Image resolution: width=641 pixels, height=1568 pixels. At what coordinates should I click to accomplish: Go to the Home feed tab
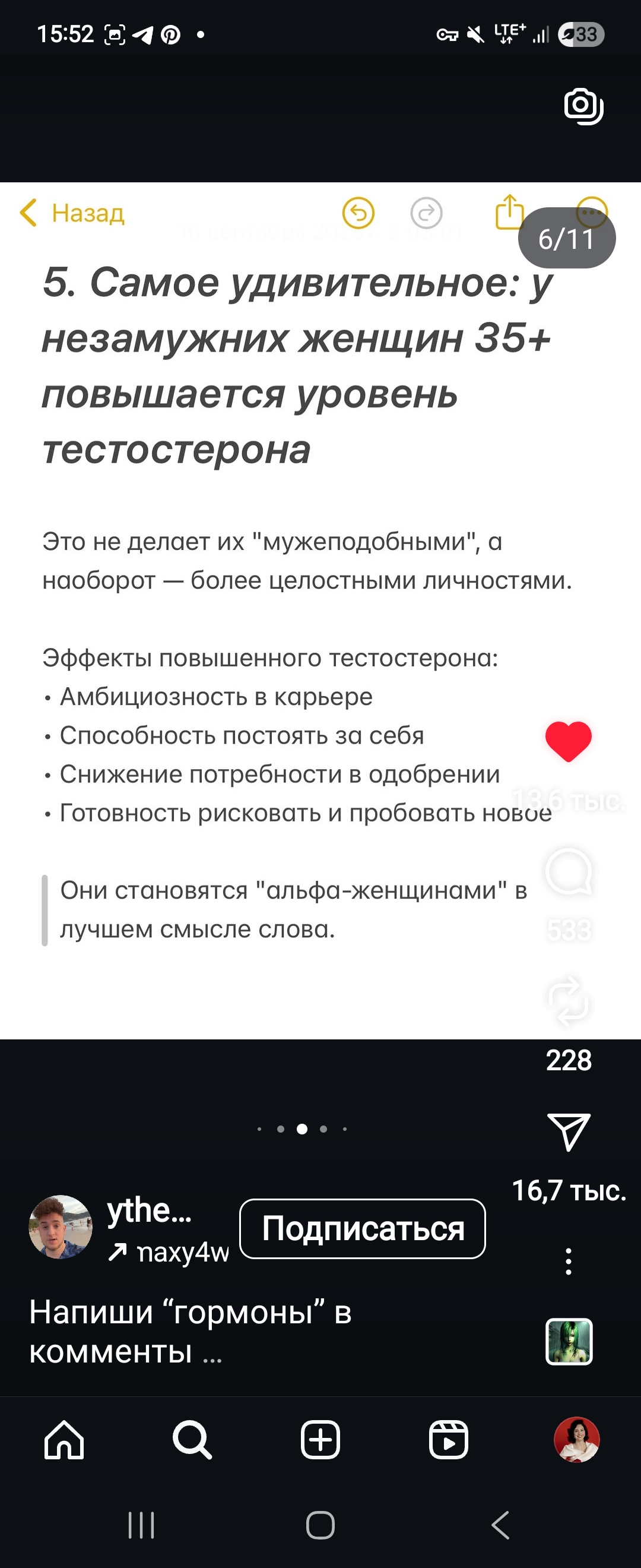coord(64,1440)
